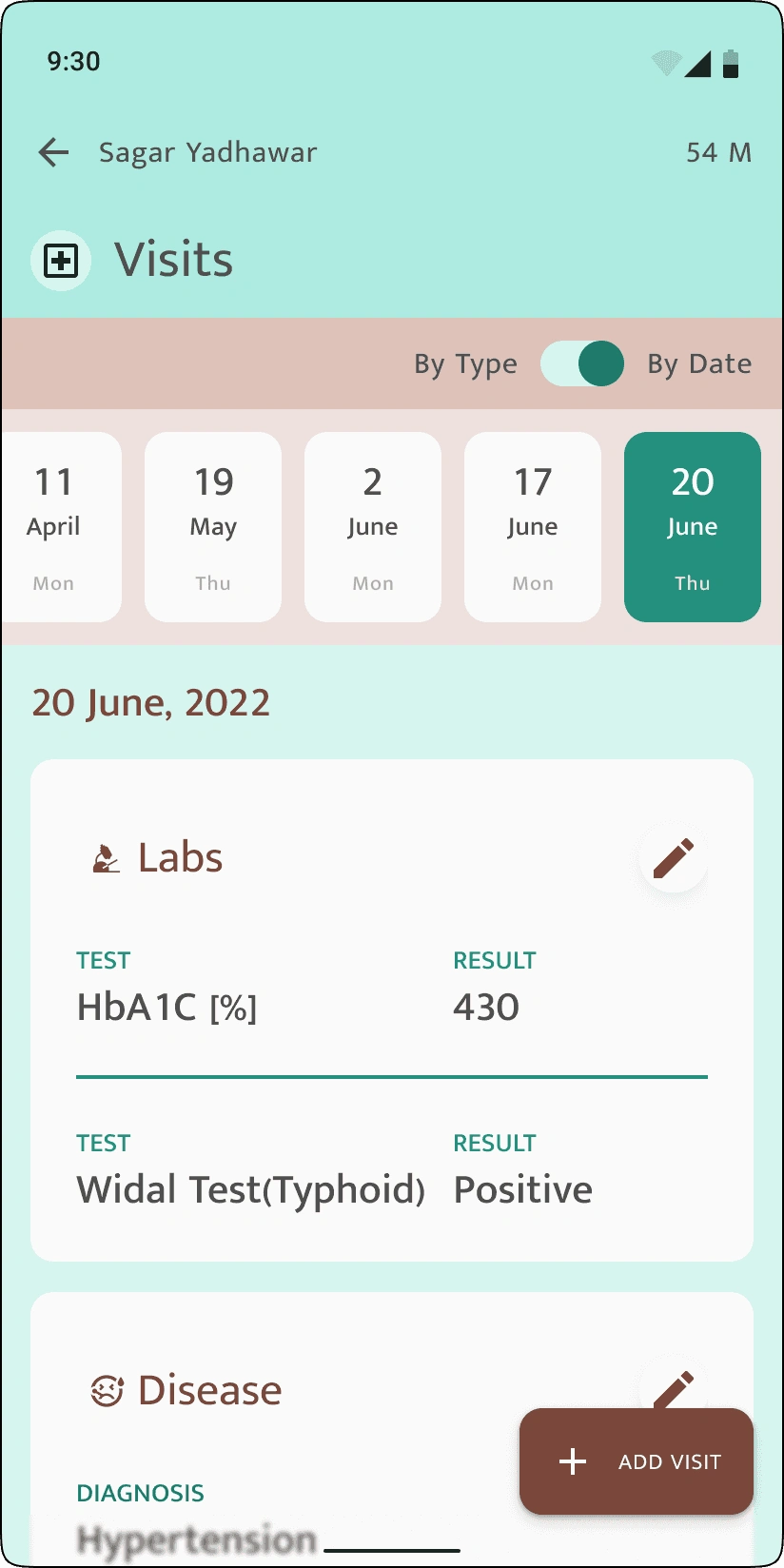Viewport: 784px width, 1568px height.
Task: Select the 17 June visit date
Action: coord(533,527)
